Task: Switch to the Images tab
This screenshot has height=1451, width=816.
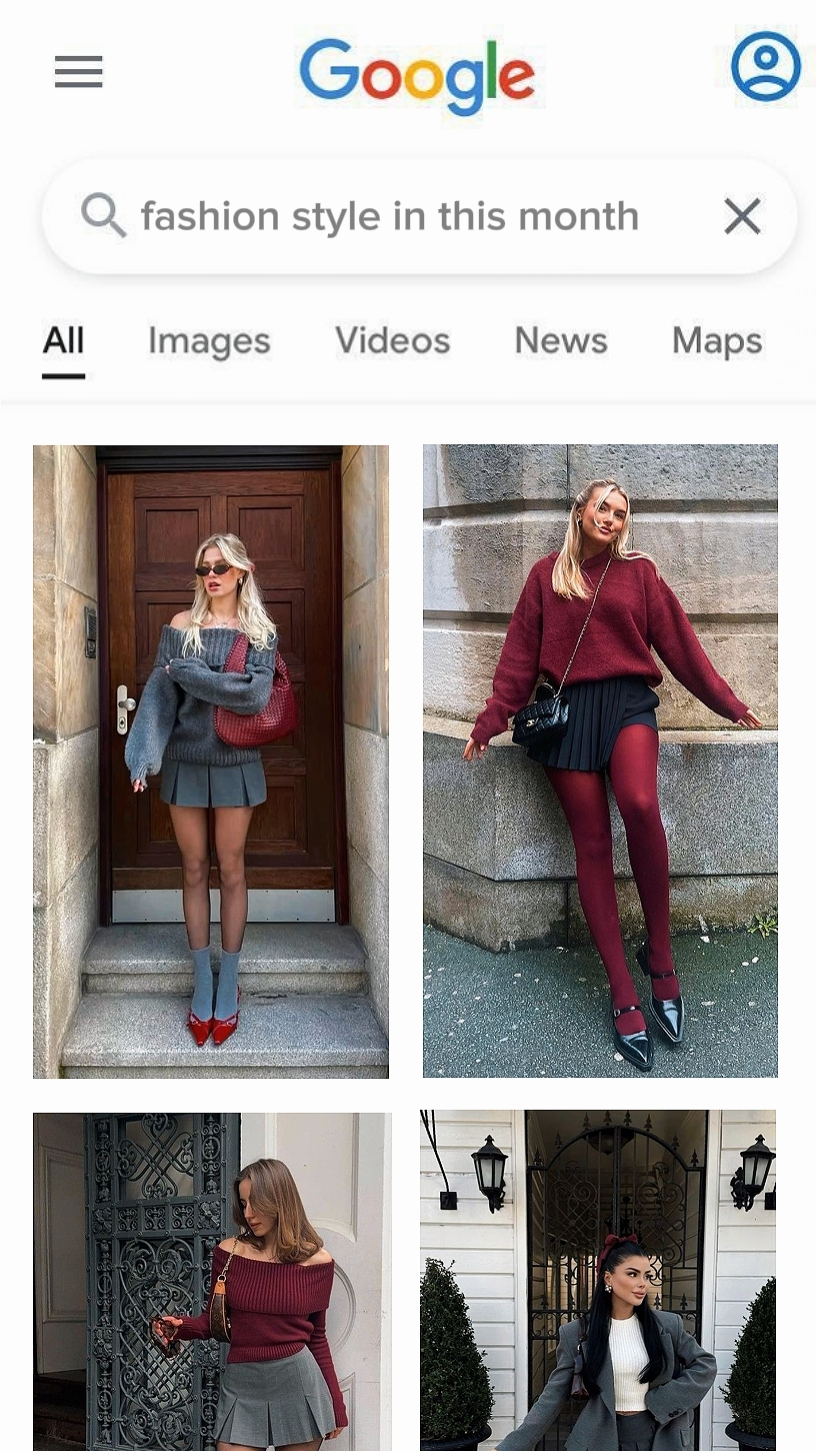Action: [209, 341]
